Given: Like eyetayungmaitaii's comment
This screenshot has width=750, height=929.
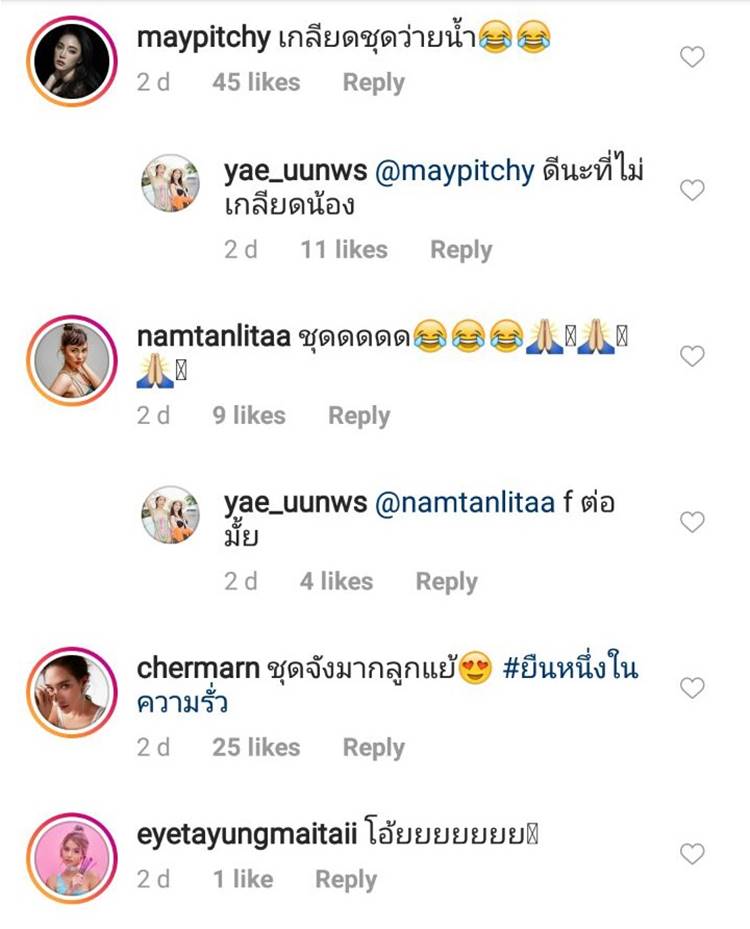Looking at the screenshot, I should tap(692, 854).
